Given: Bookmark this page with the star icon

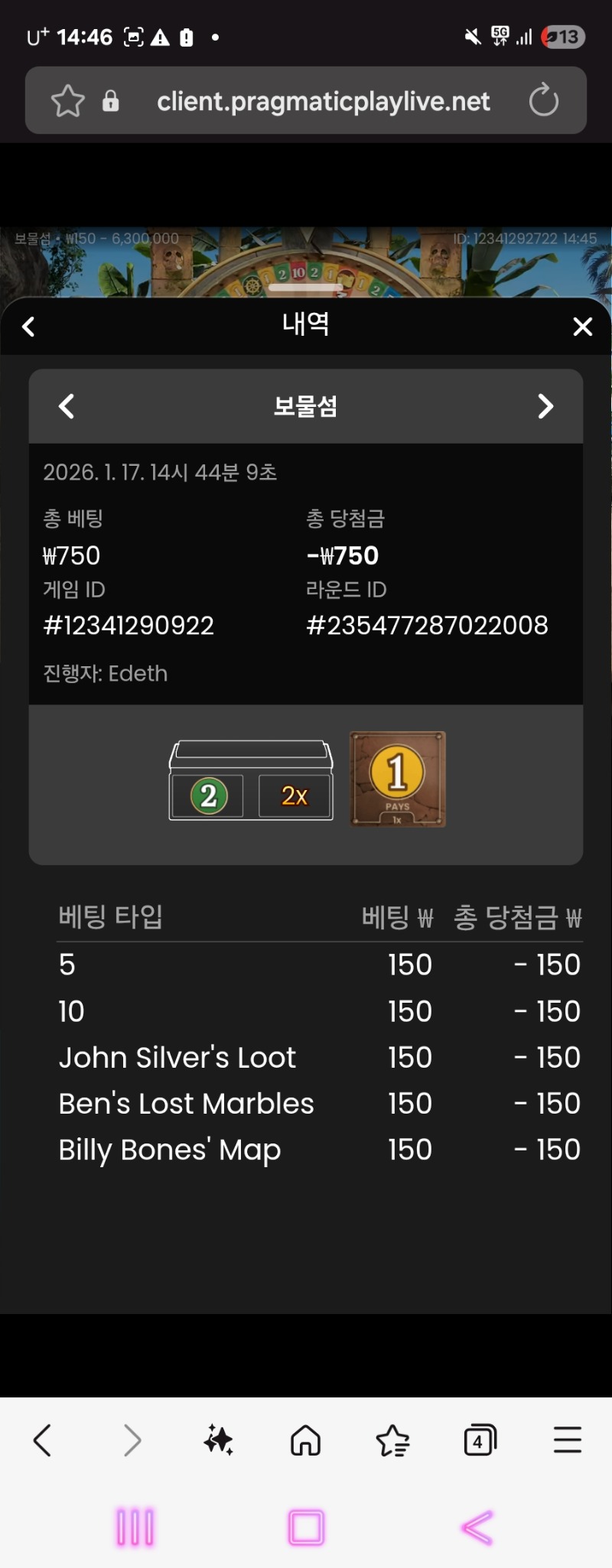Looking at the screenshot, I should pos(67,101).
